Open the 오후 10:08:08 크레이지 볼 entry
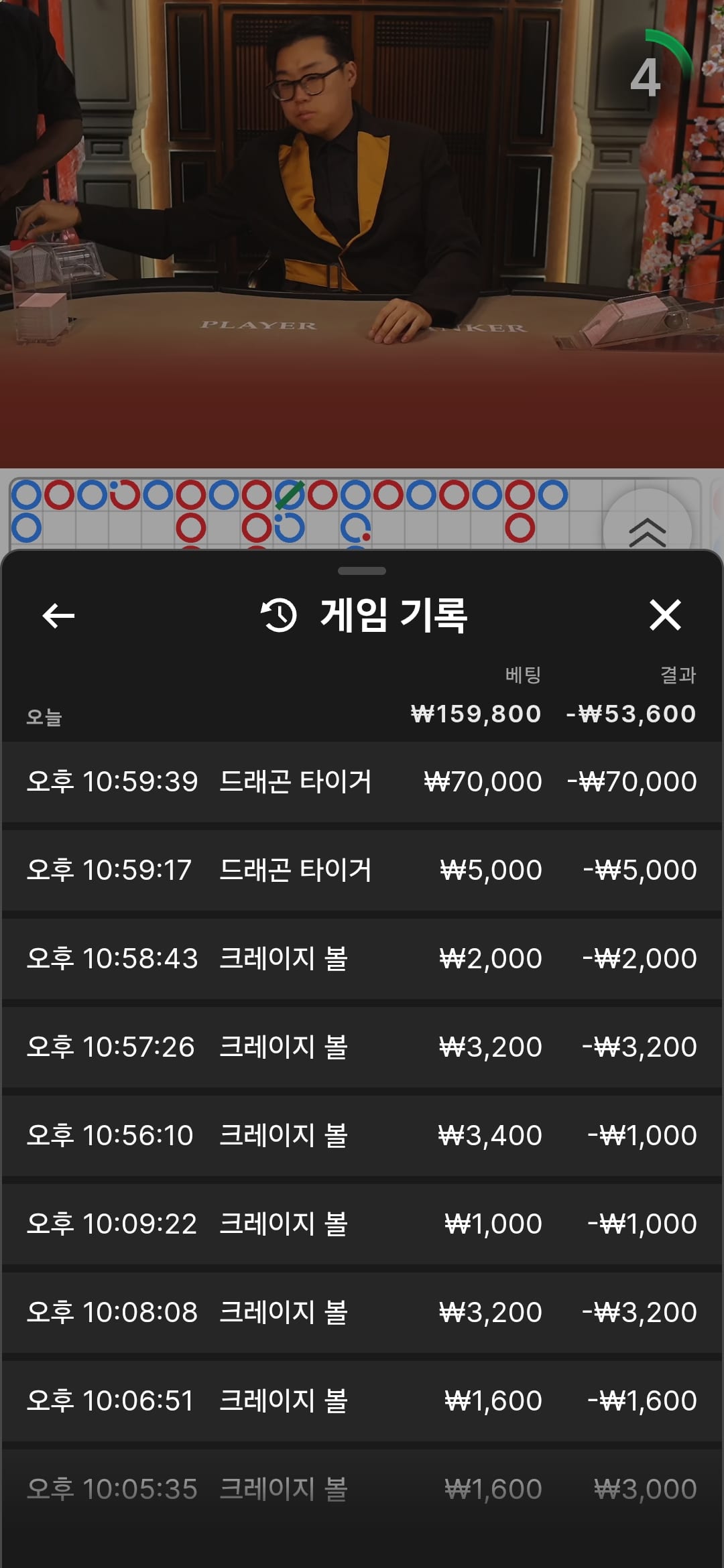This screenshot has height=1568, width=724. pos(362,1313)
